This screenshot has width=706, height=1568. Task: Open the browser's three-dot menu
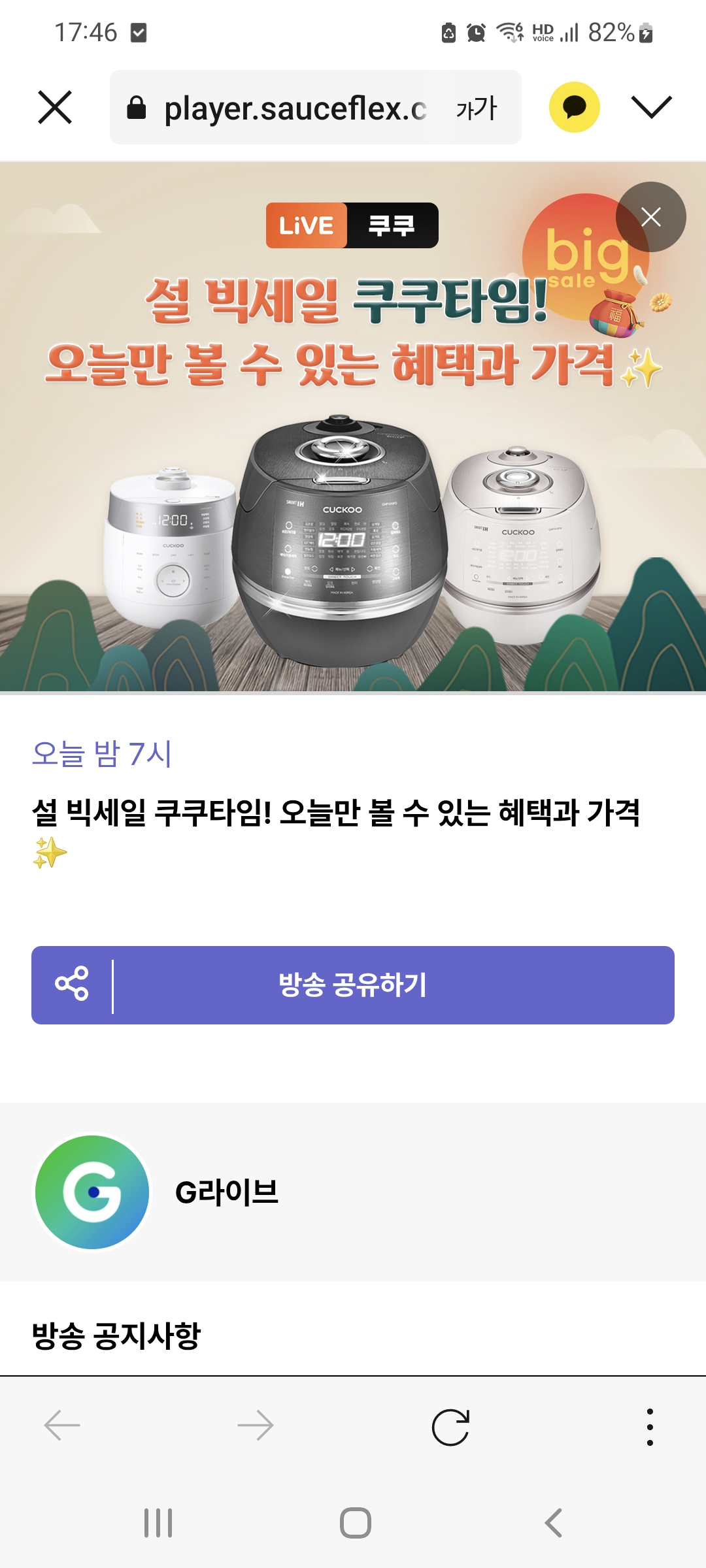pyautogui.click(x=650, y=1427)
